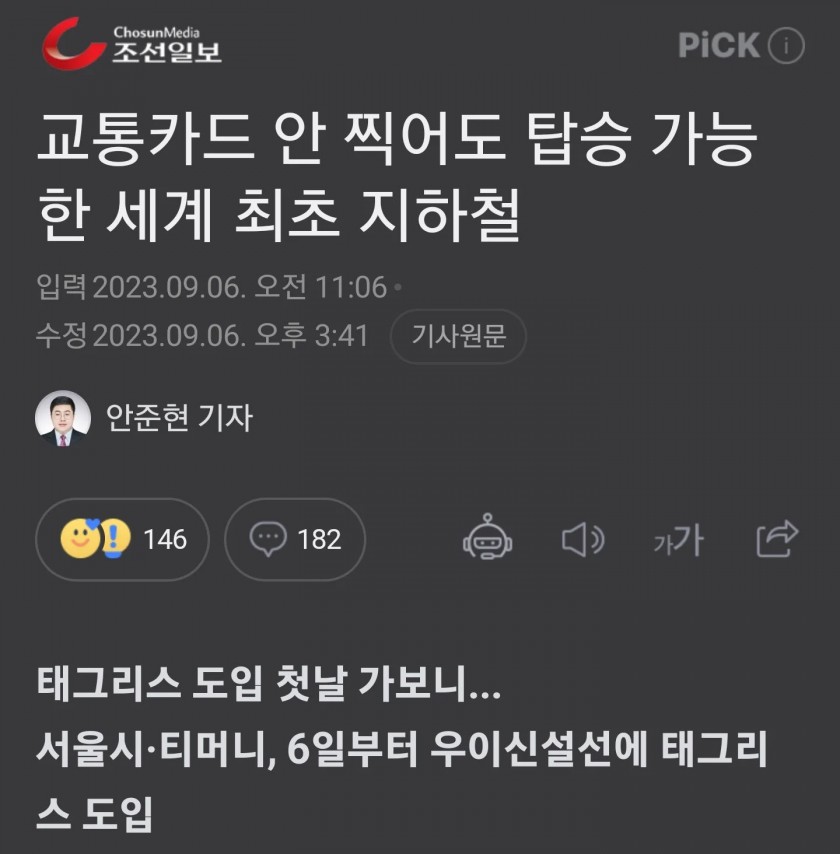Open the article reactions with 146
This screenshot has height=854, width=840.
(x=122, y=540)
